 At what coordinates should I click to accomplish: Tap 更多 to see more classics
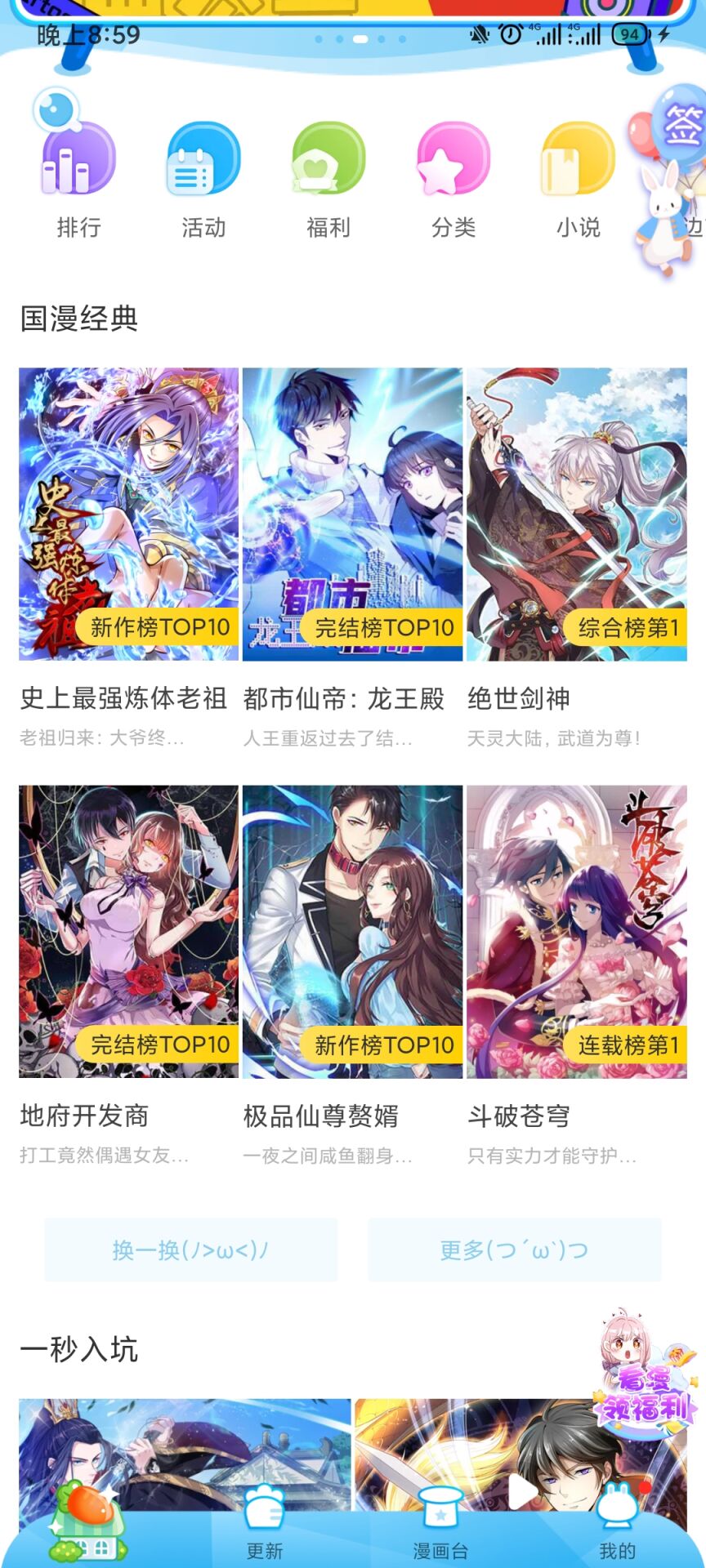pos(515,1249)
